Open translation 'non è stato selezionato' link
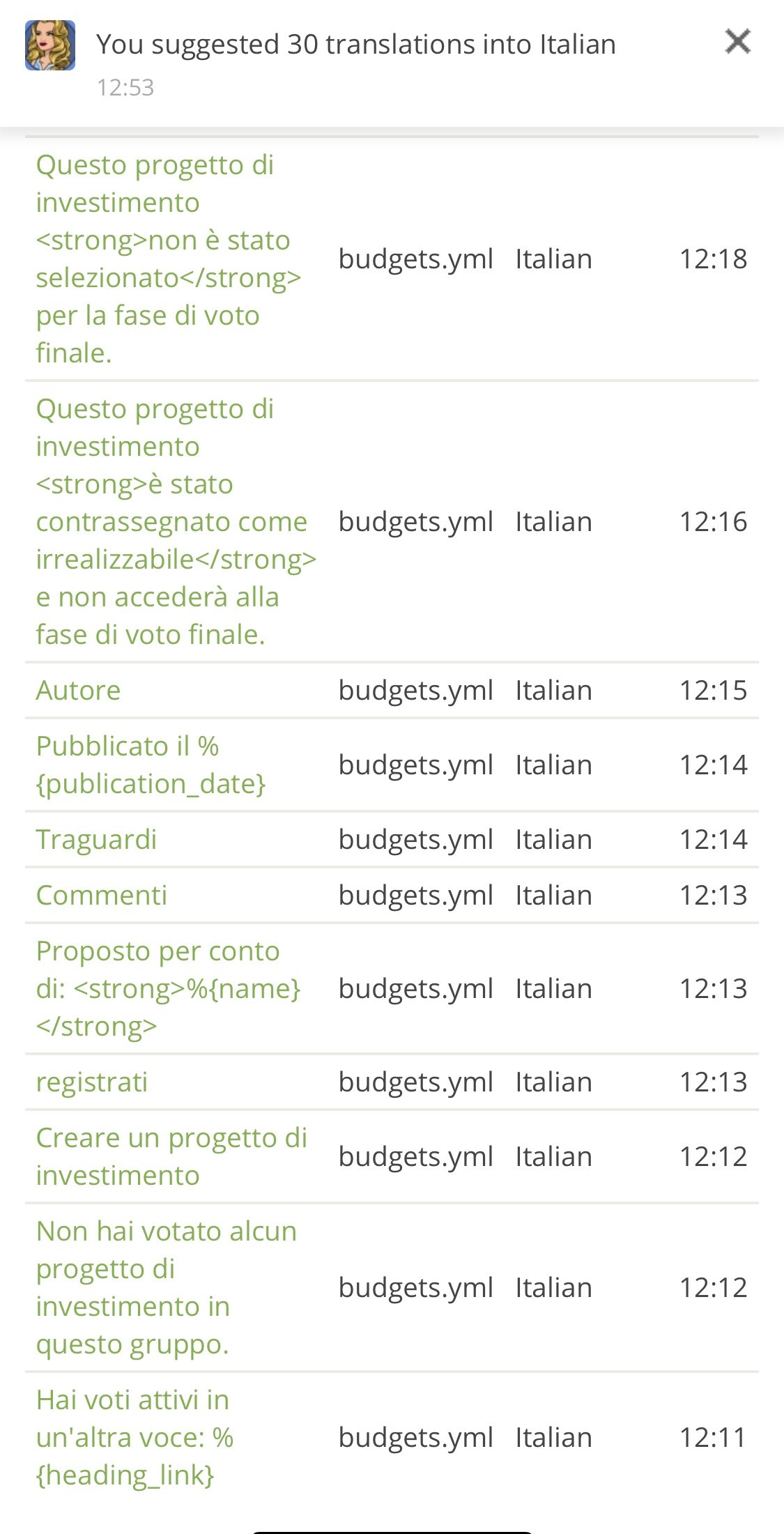Viewport: 784px width, 1534px height. pyautogui.click(x=169, y=259)
